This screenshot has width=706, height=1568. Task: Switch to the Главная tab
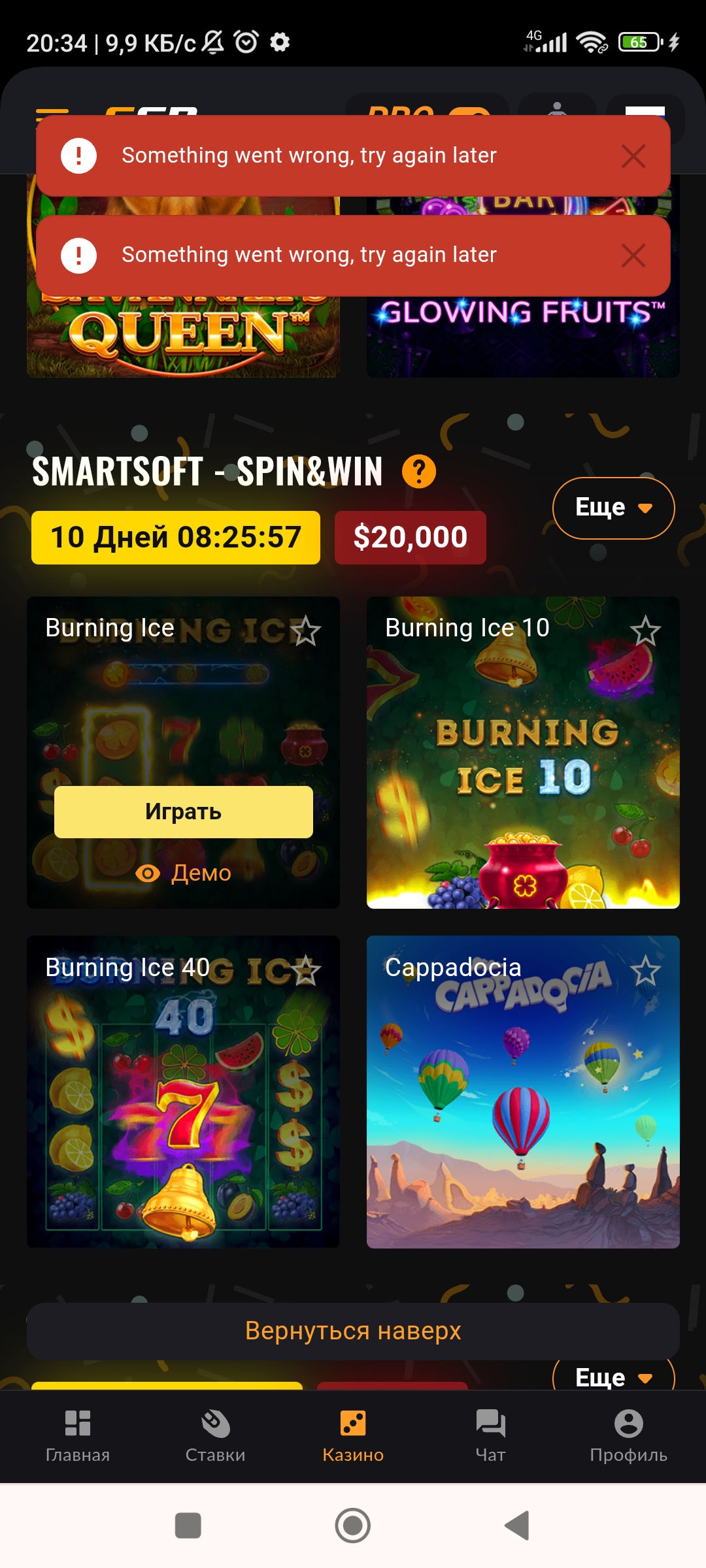(x=78, y=1435)
